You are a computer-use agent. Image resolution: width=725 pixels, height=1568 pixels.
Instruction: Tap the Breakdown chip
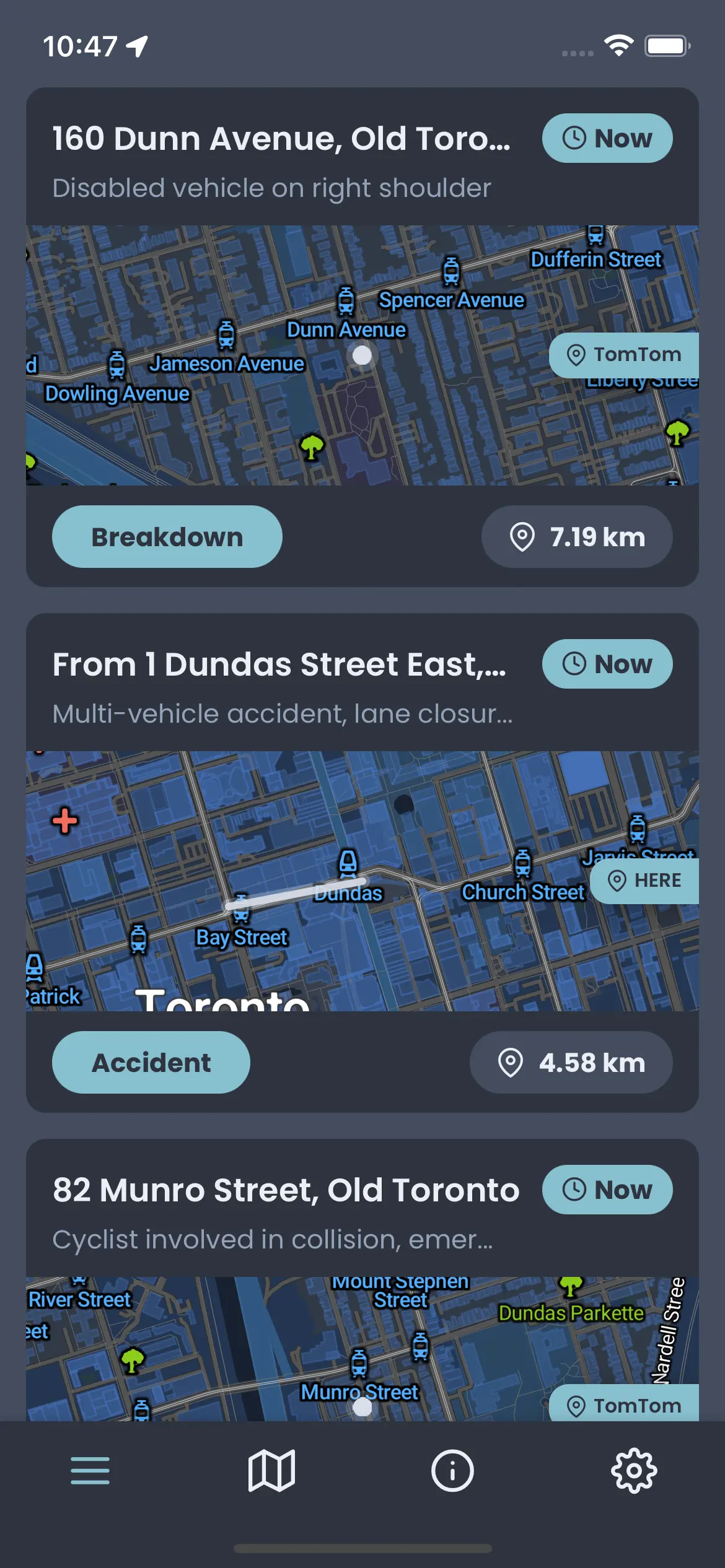(167, 537)
